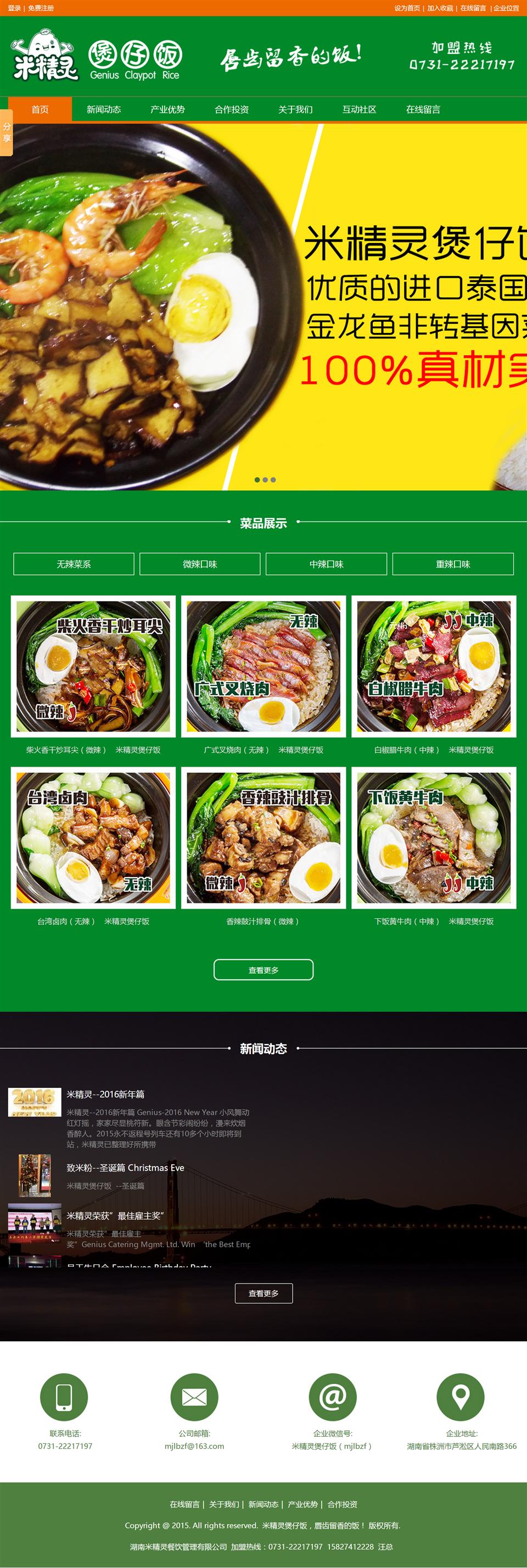
Task: View the 广式叉烧肉 dish card
Action: point(263,667)
